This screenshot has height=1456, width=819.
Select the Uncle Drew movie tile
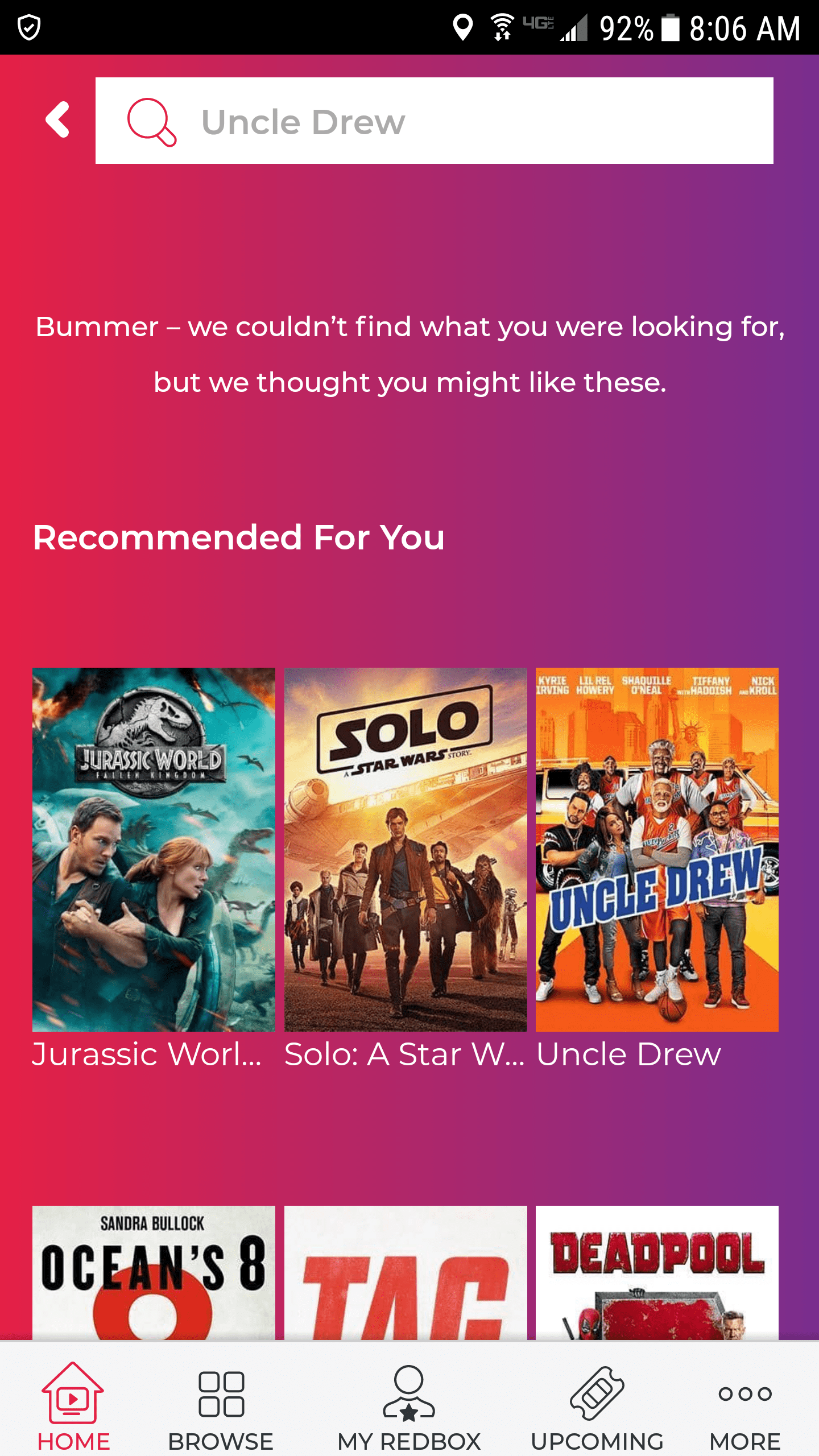coord(657,849)
